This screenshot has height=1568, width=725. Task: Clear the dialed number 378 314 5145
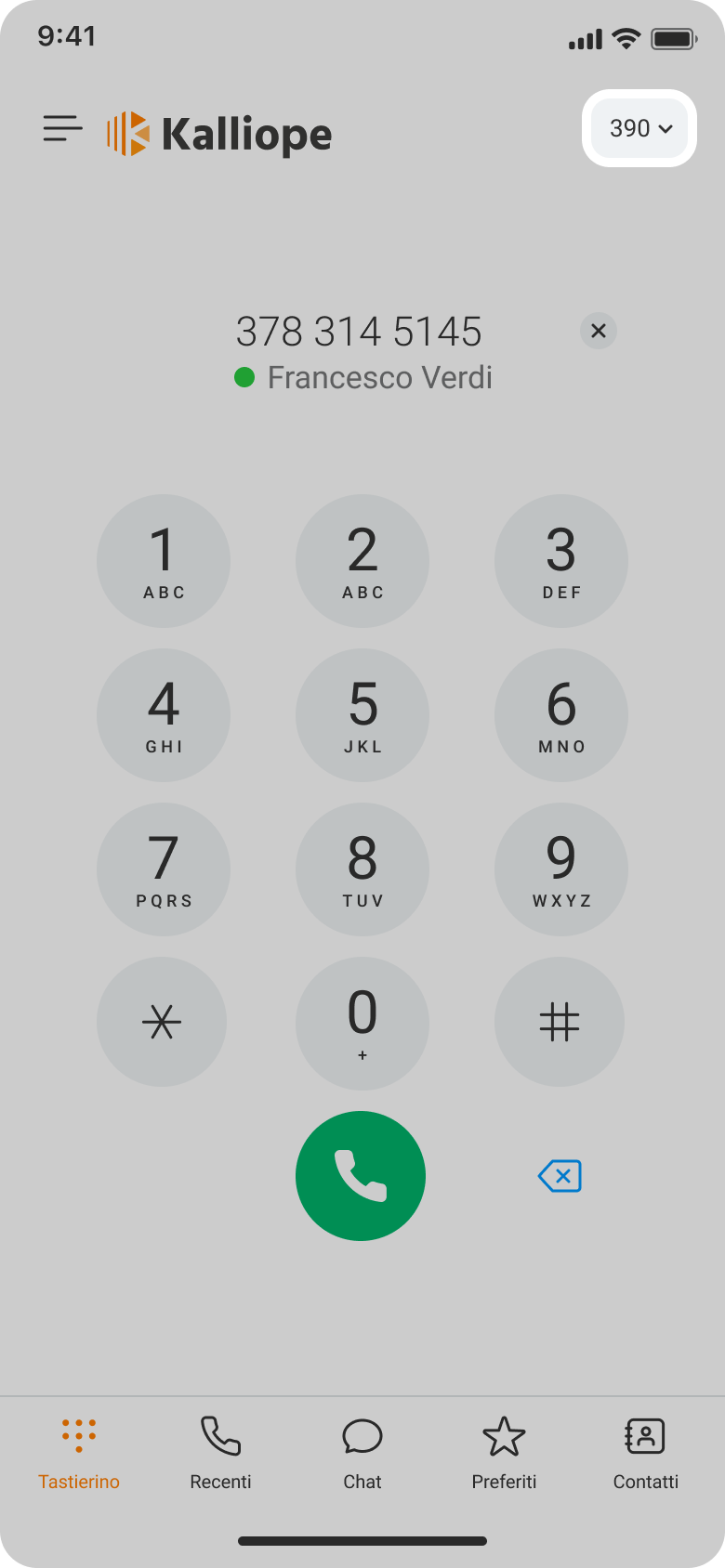[x=599, y=331]
